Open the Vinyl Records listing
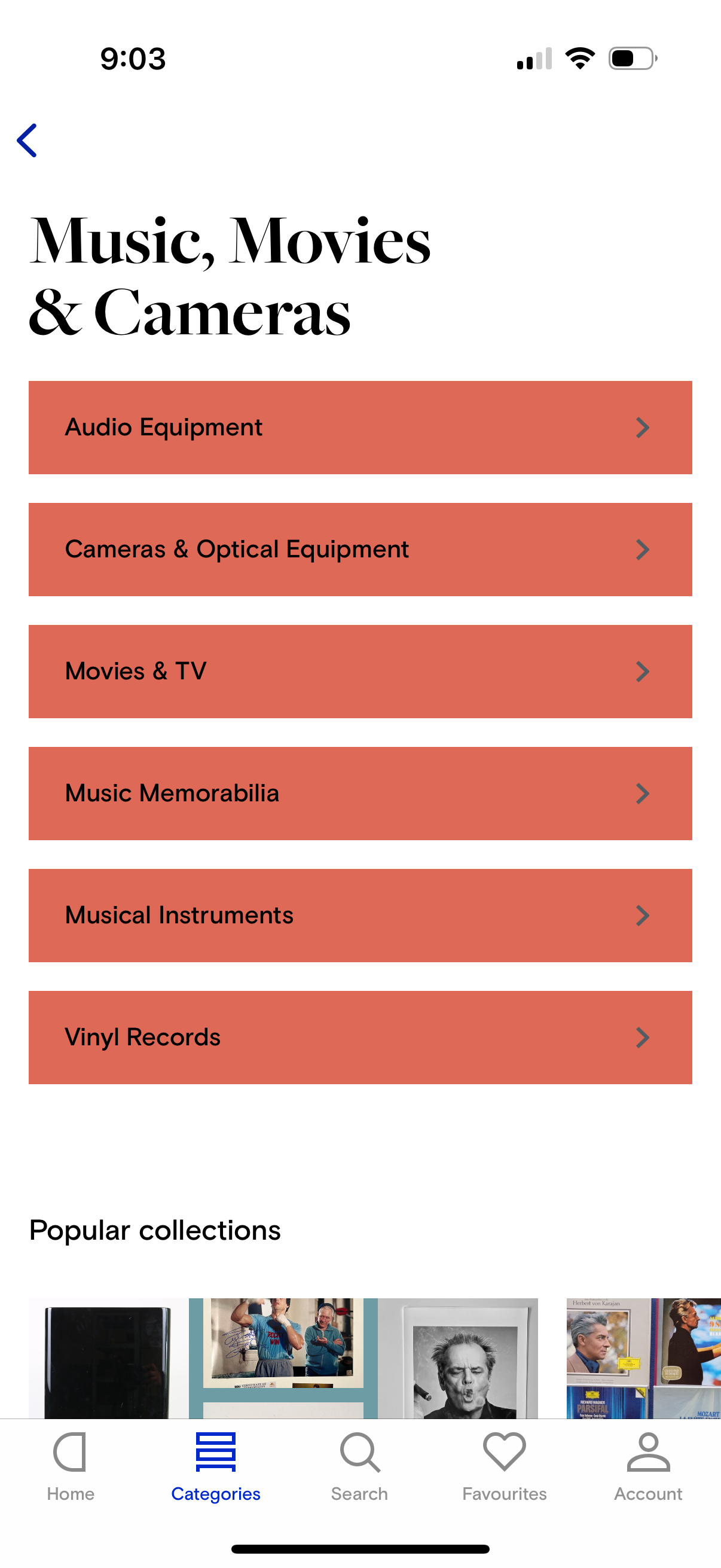The image size is (721, 1568). [x=360, y=1037]
